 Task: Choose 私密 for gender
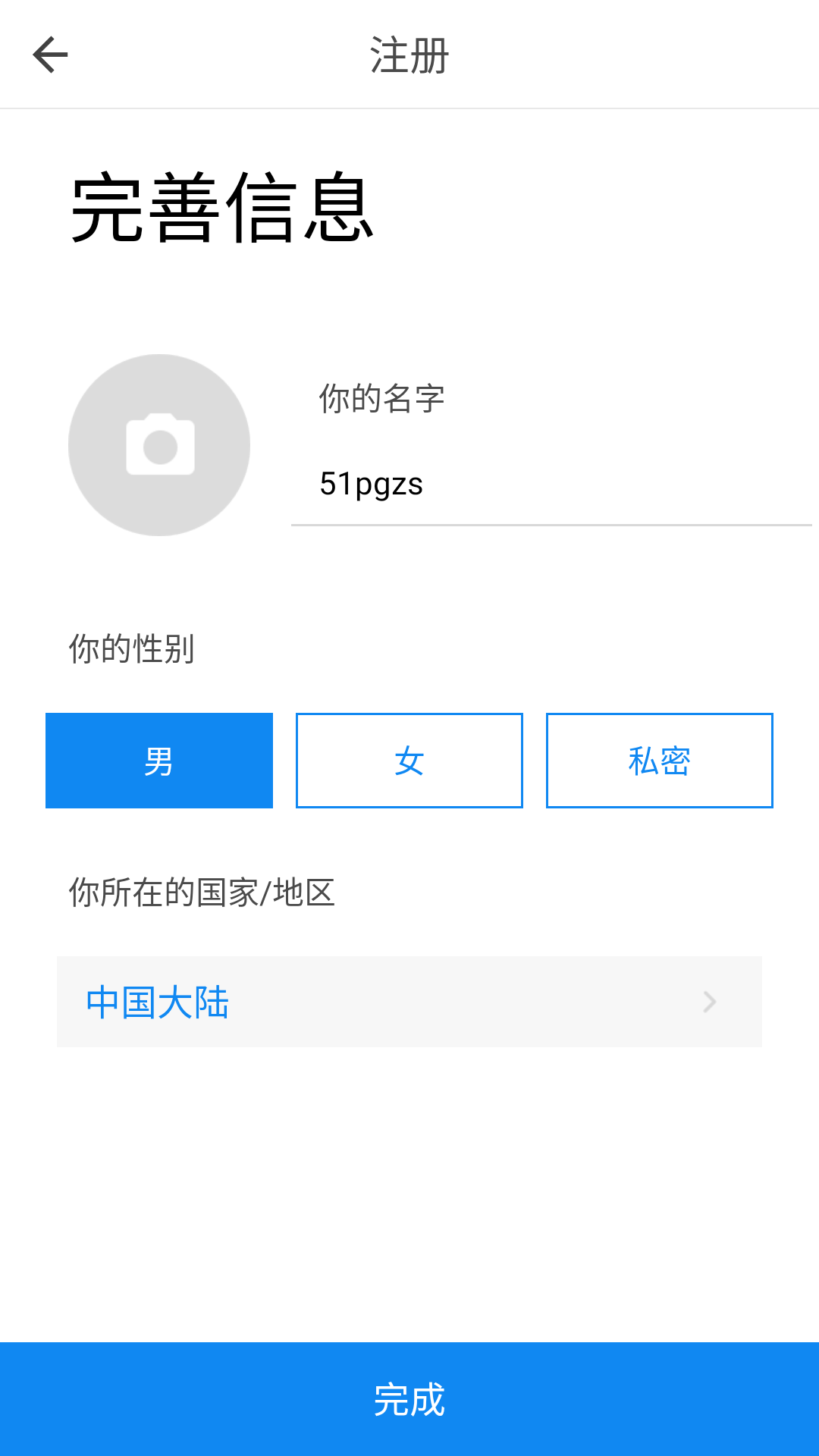[x=660, y=761]
